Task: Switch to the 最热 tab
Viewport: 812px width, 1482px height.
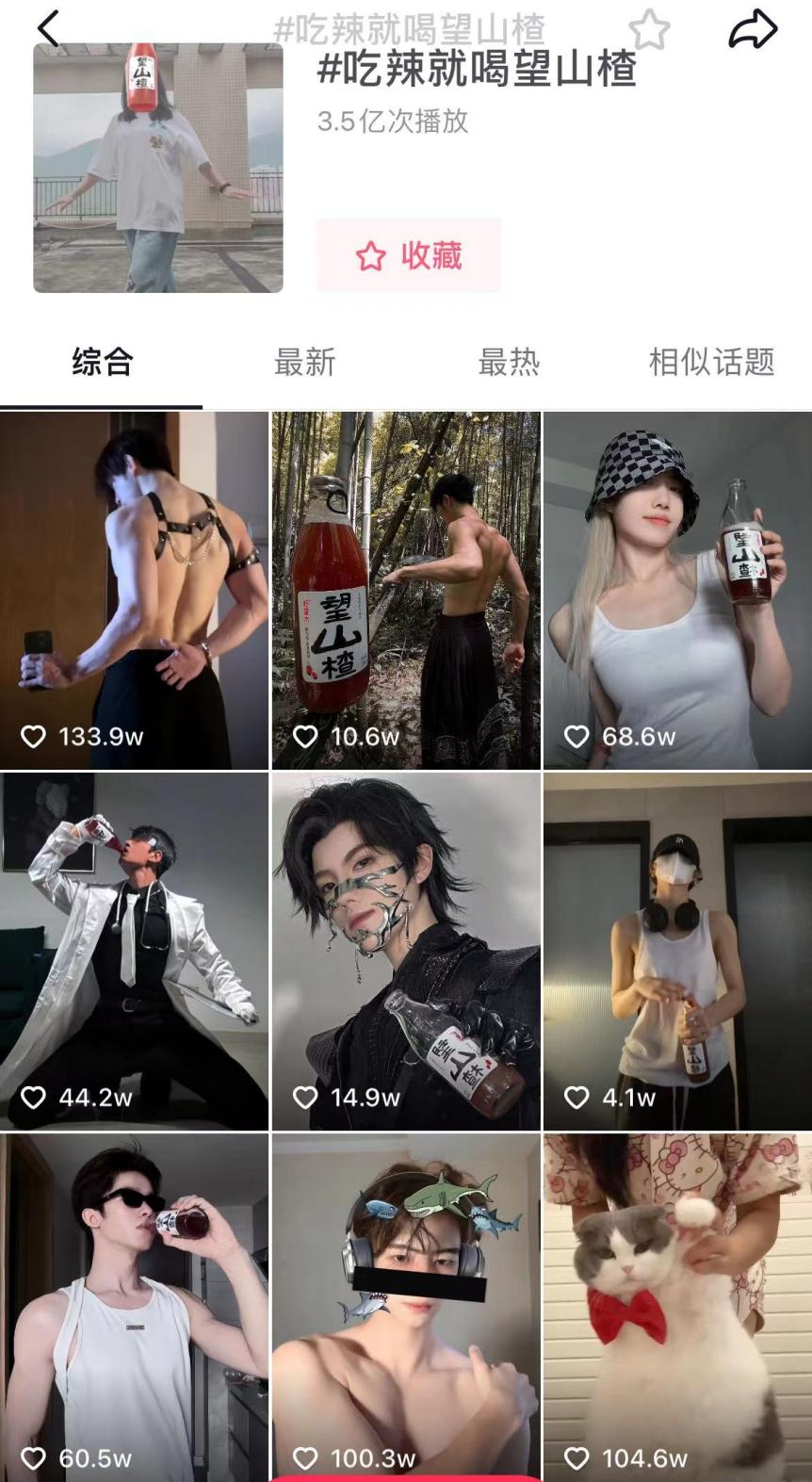Action: 509,362
